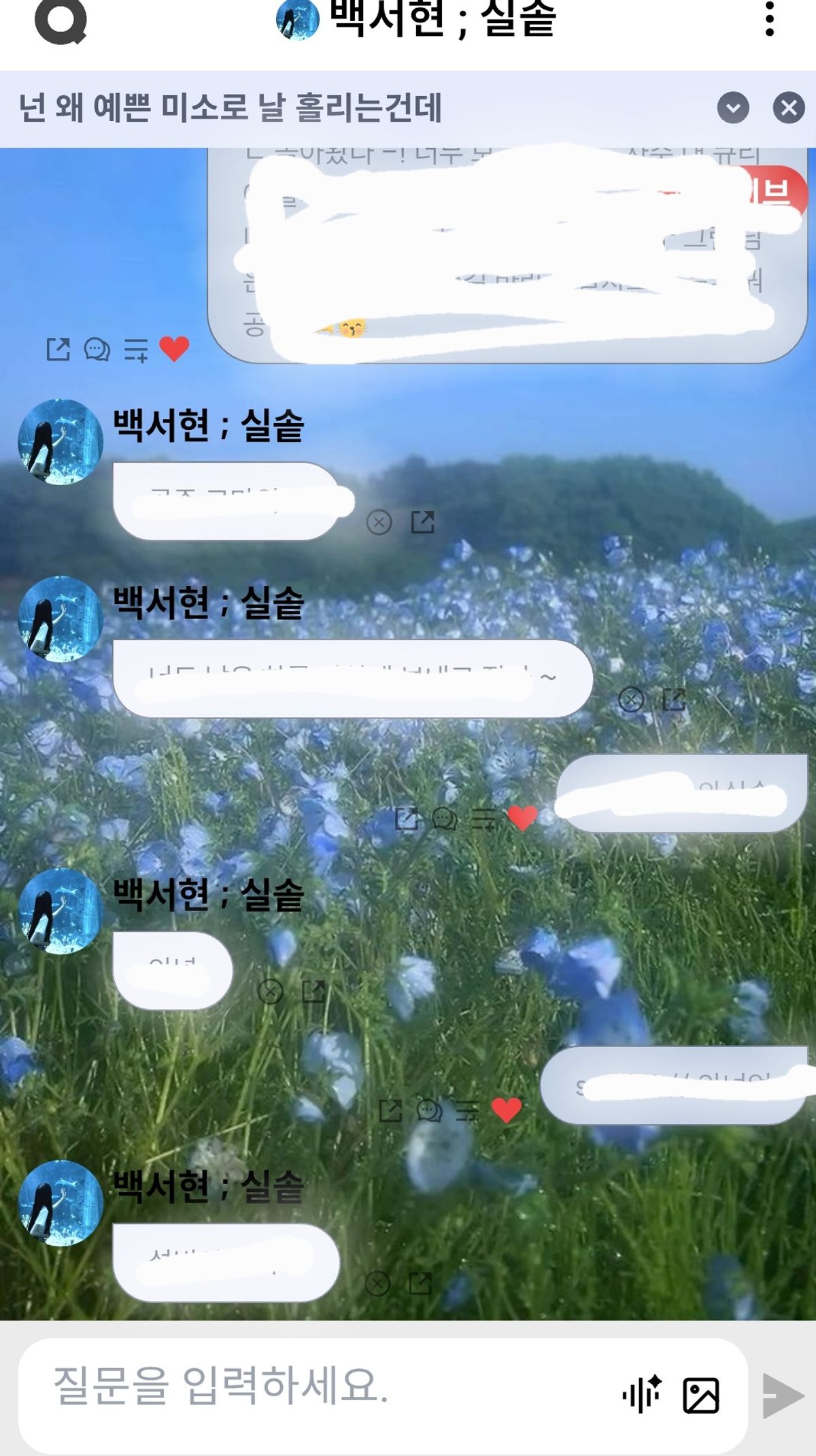Dismiss the pinned notice banner
This screenshot has width=816, height=1456.
(x=789, y=108)
